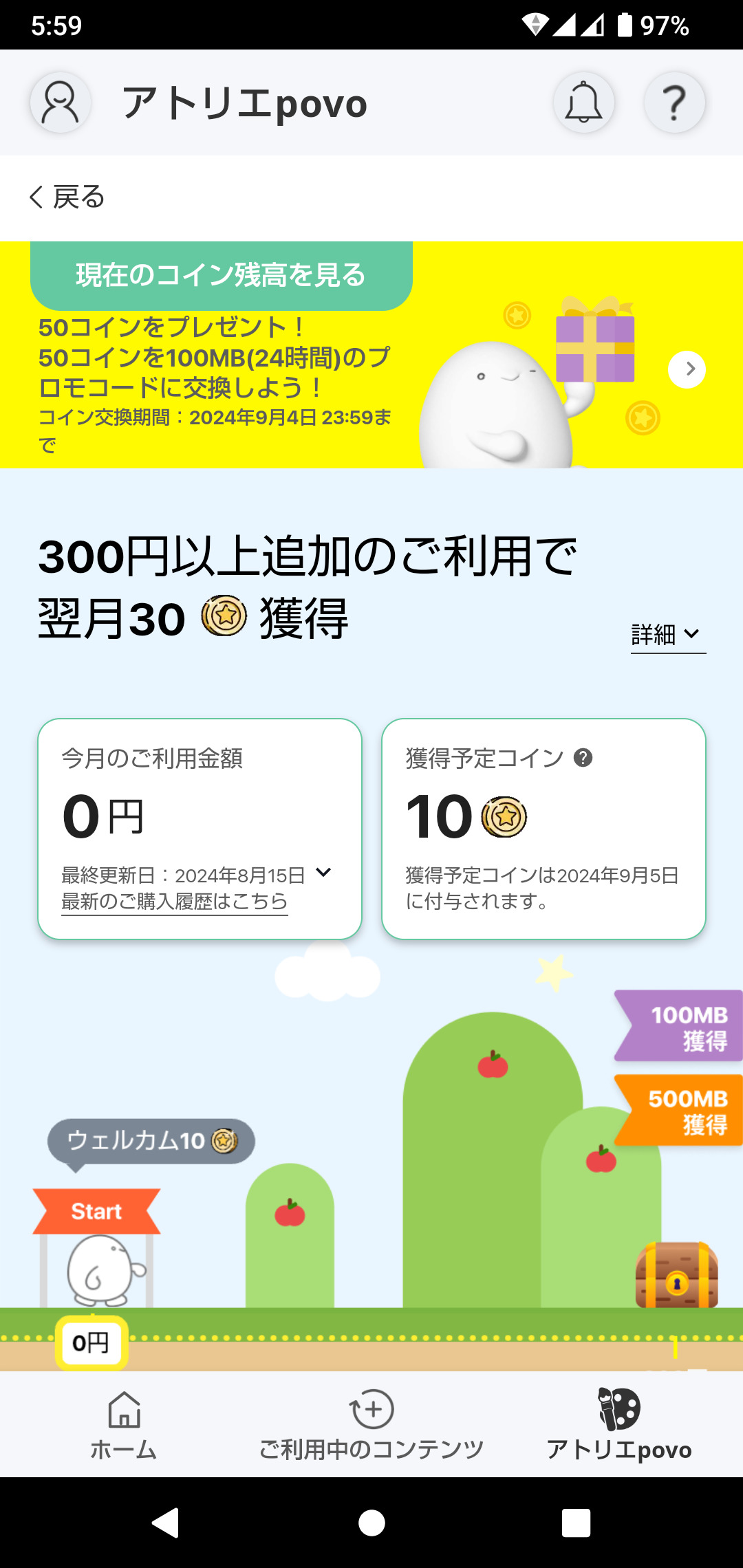Open 最新のご購入履歴はこちら link
Screen dimensions: 743x1568
[x=174, y=902]
